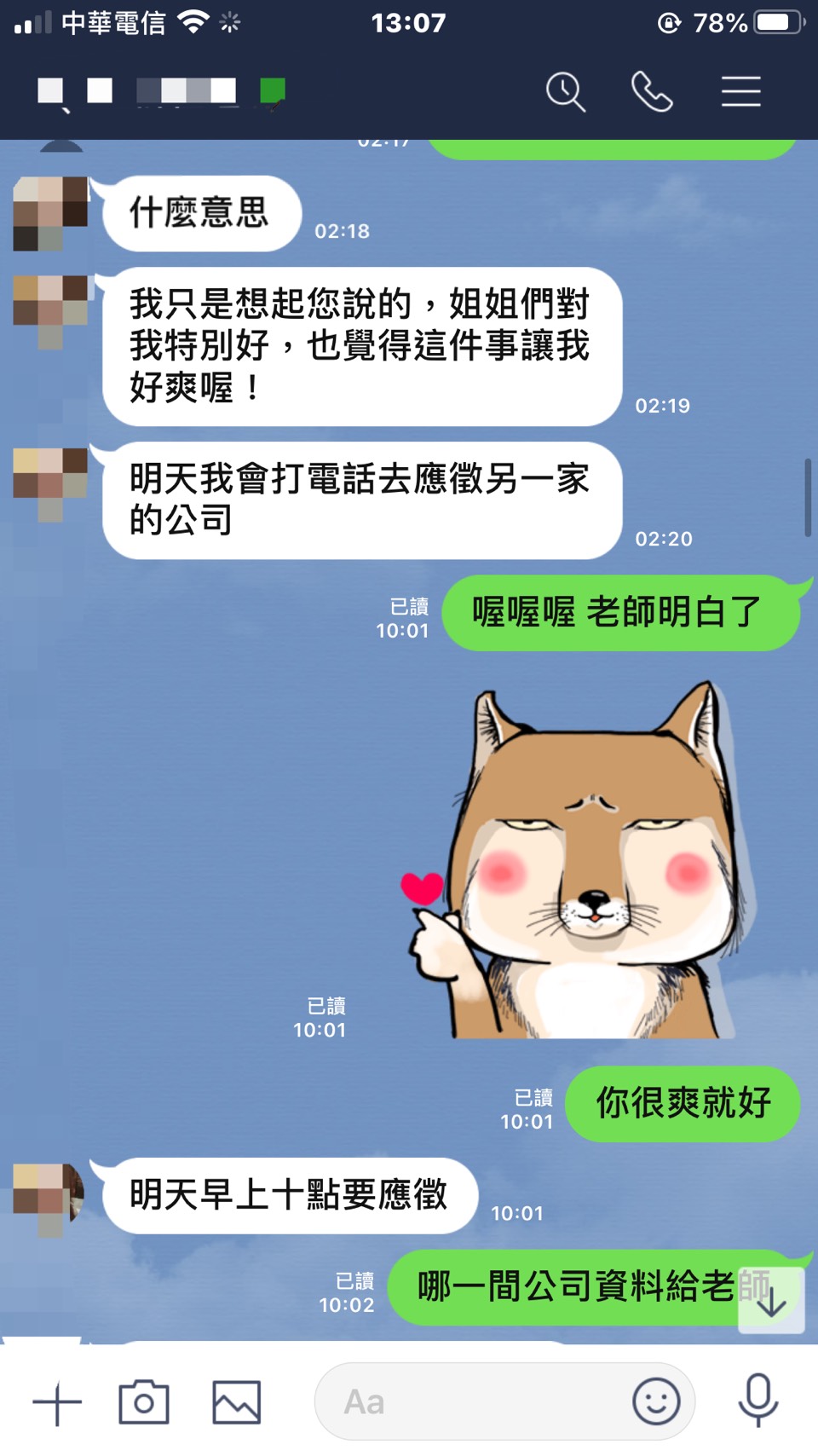This screenshot has width=818, height=1456.
Task: Open the photo gallery picker
Action: click(236, 1402)
